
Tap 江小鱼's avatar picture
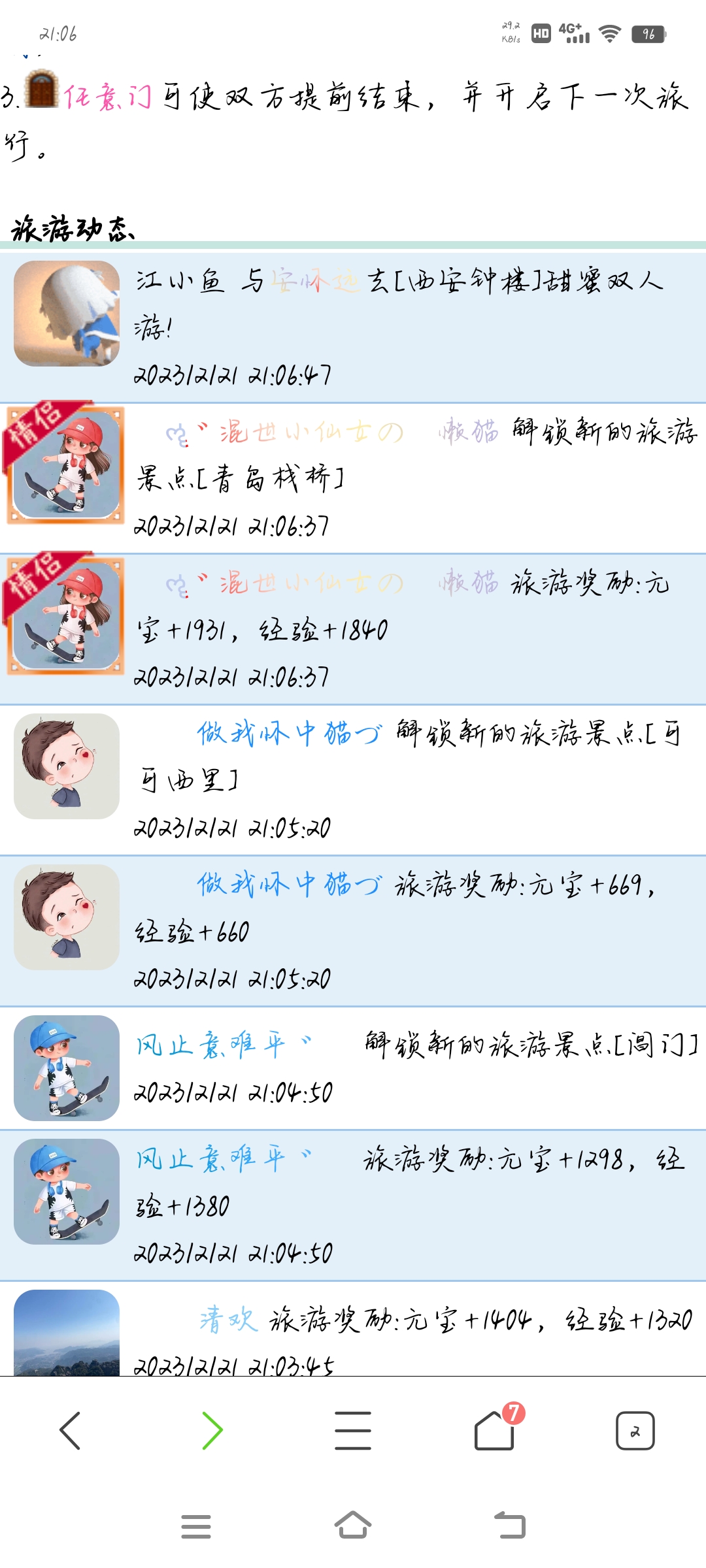coord(67,314)
